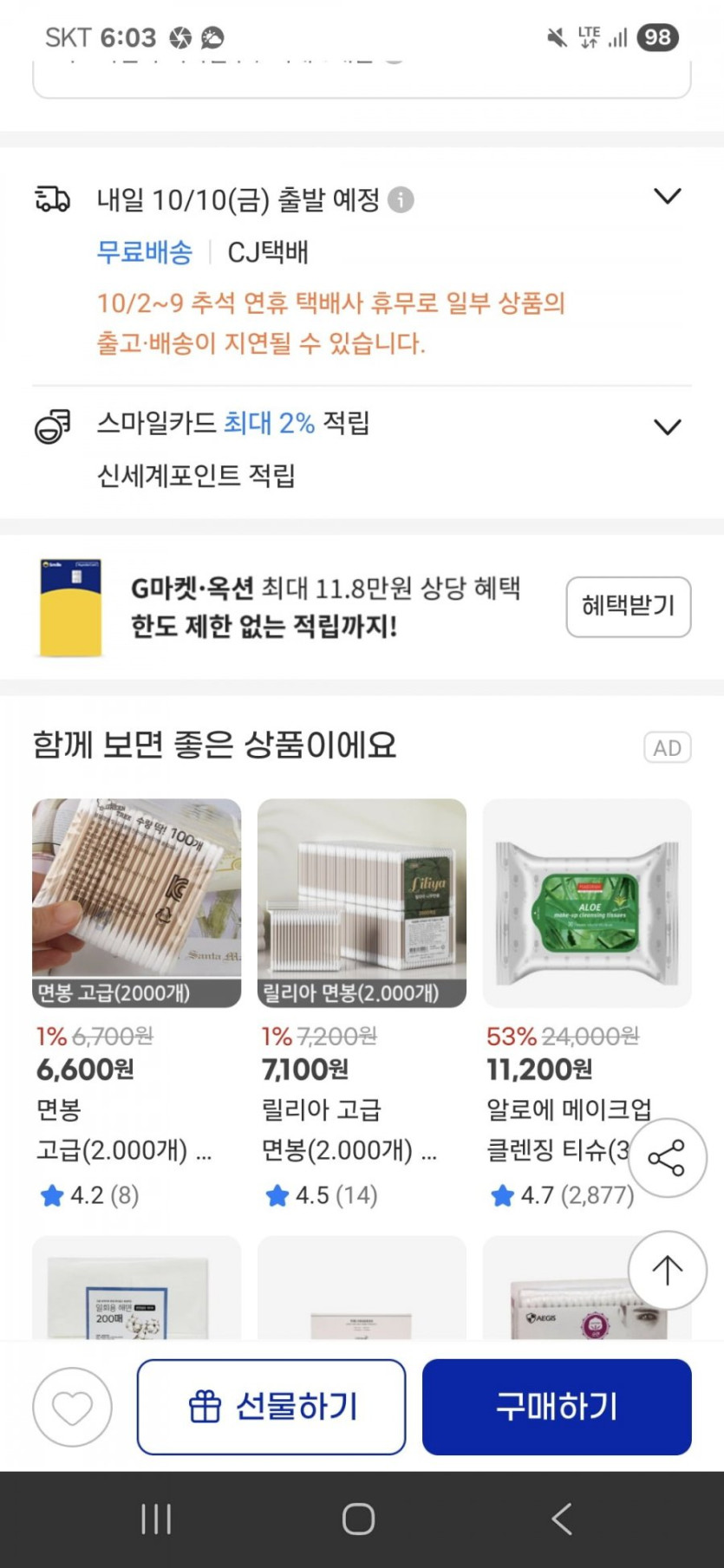Expand the Smile Card rewards section
Viewport: 724px width, 1568px height.
point(667,427)
